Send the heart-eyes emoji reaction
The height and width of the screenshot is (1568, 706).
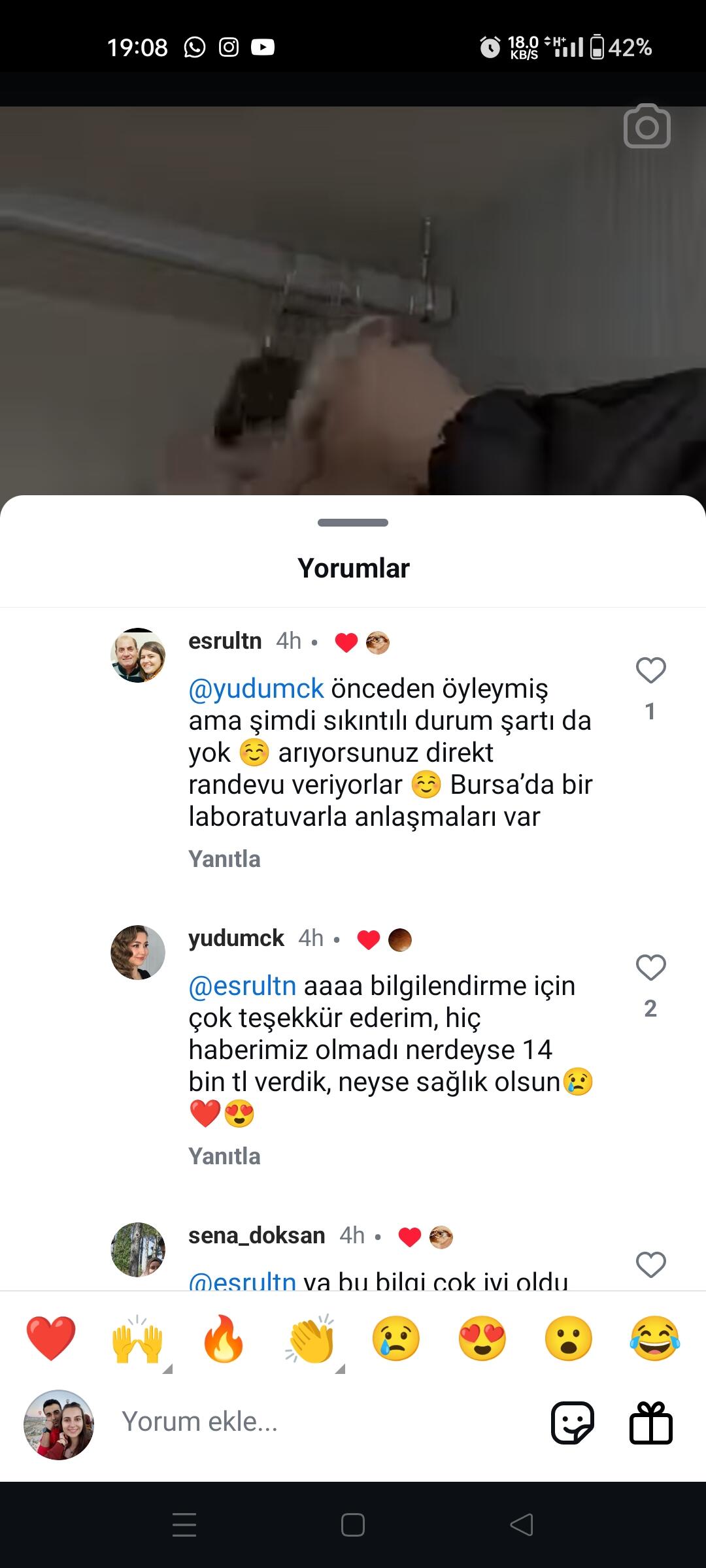pos(482,1339)
